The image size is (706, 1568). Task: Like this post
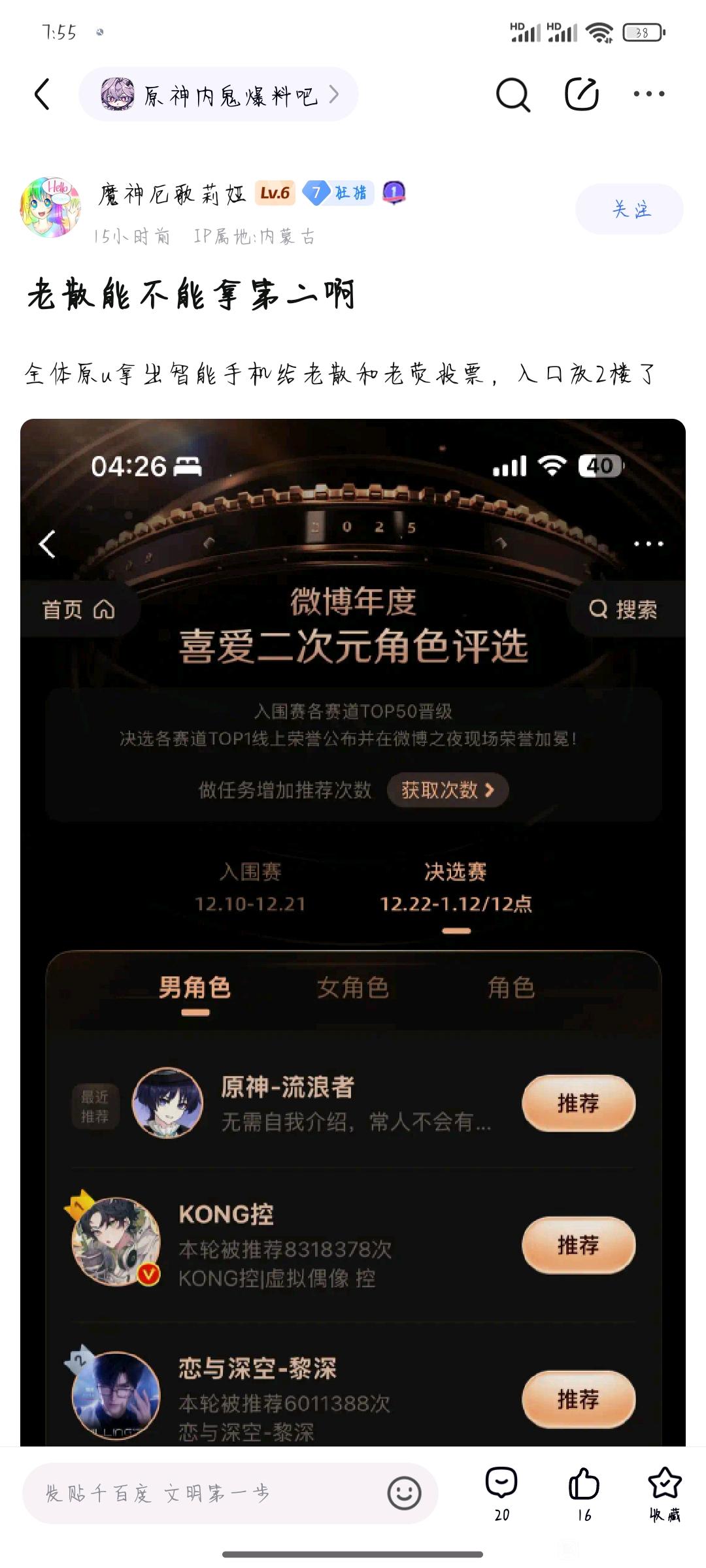point(584,1493)
